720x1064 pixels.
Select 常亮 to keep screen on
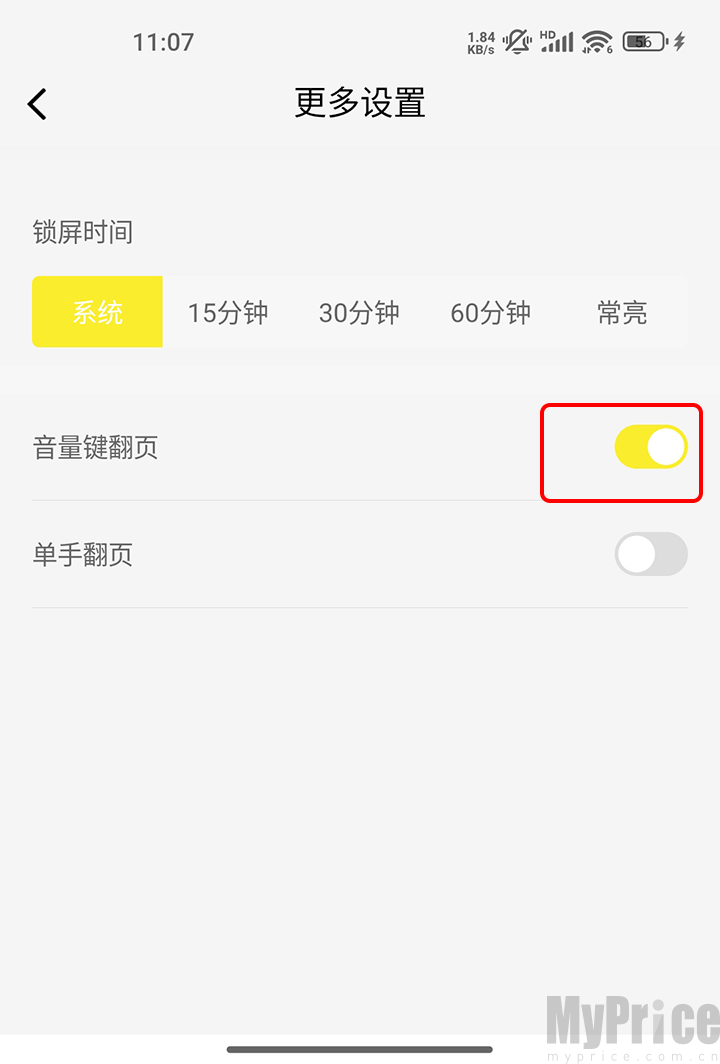622,312
